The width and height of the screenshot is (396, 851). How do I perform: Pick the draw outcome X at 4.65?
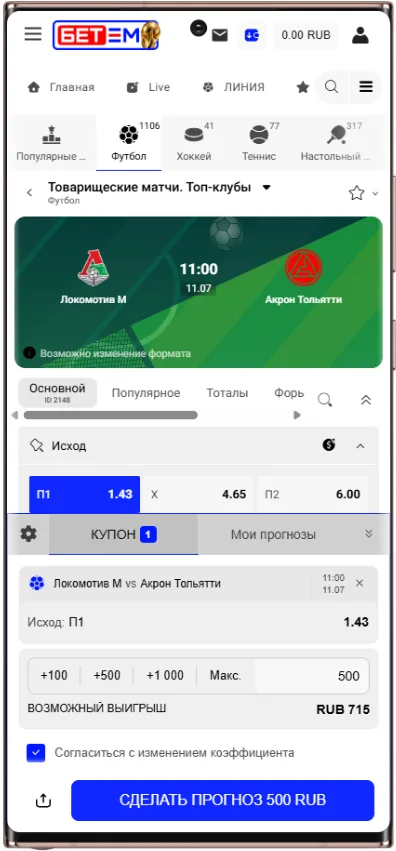tap(199, 494)
